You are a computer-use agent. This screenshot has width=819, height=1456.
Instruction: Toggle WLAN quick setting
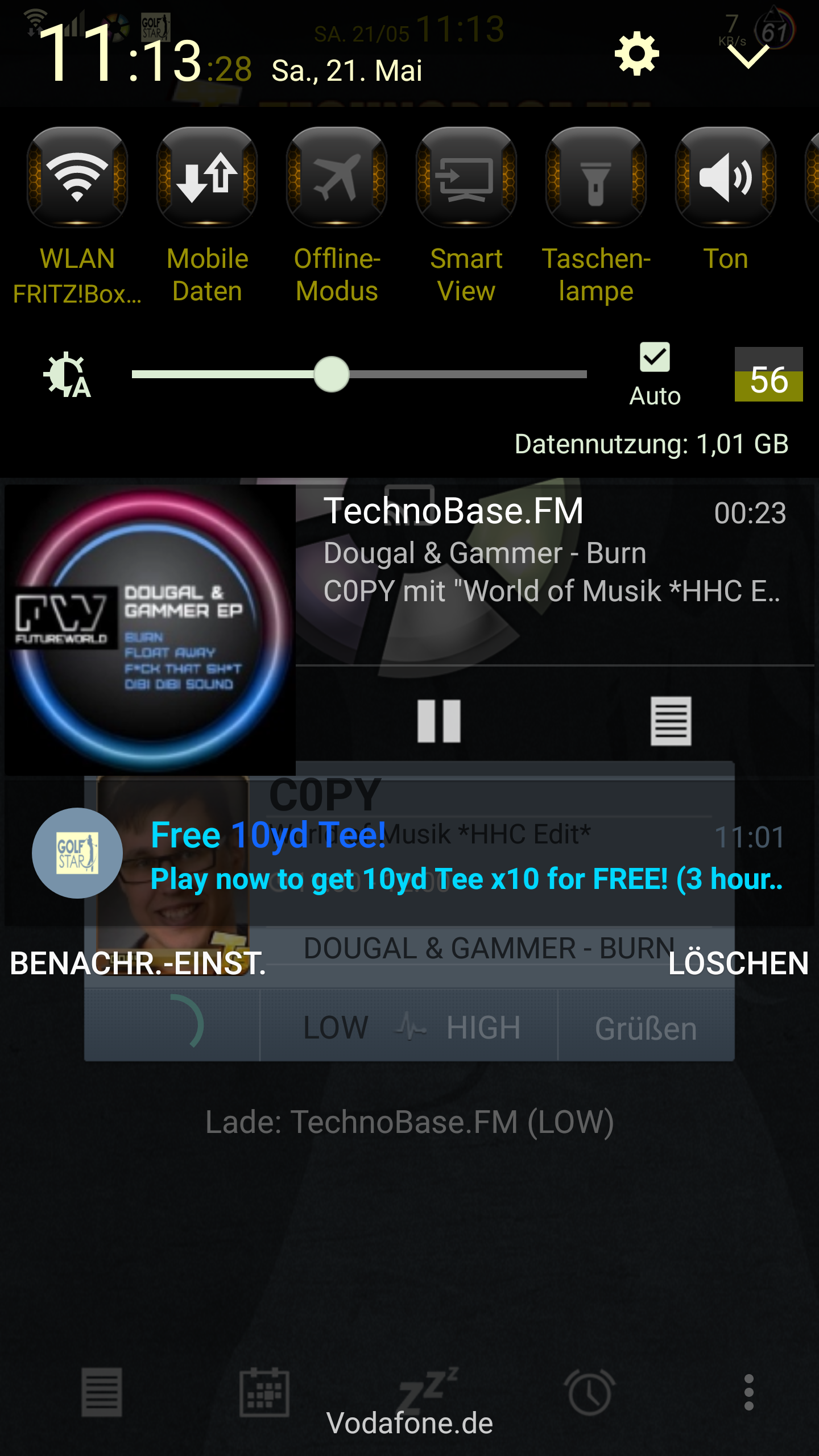click(77, 177)
